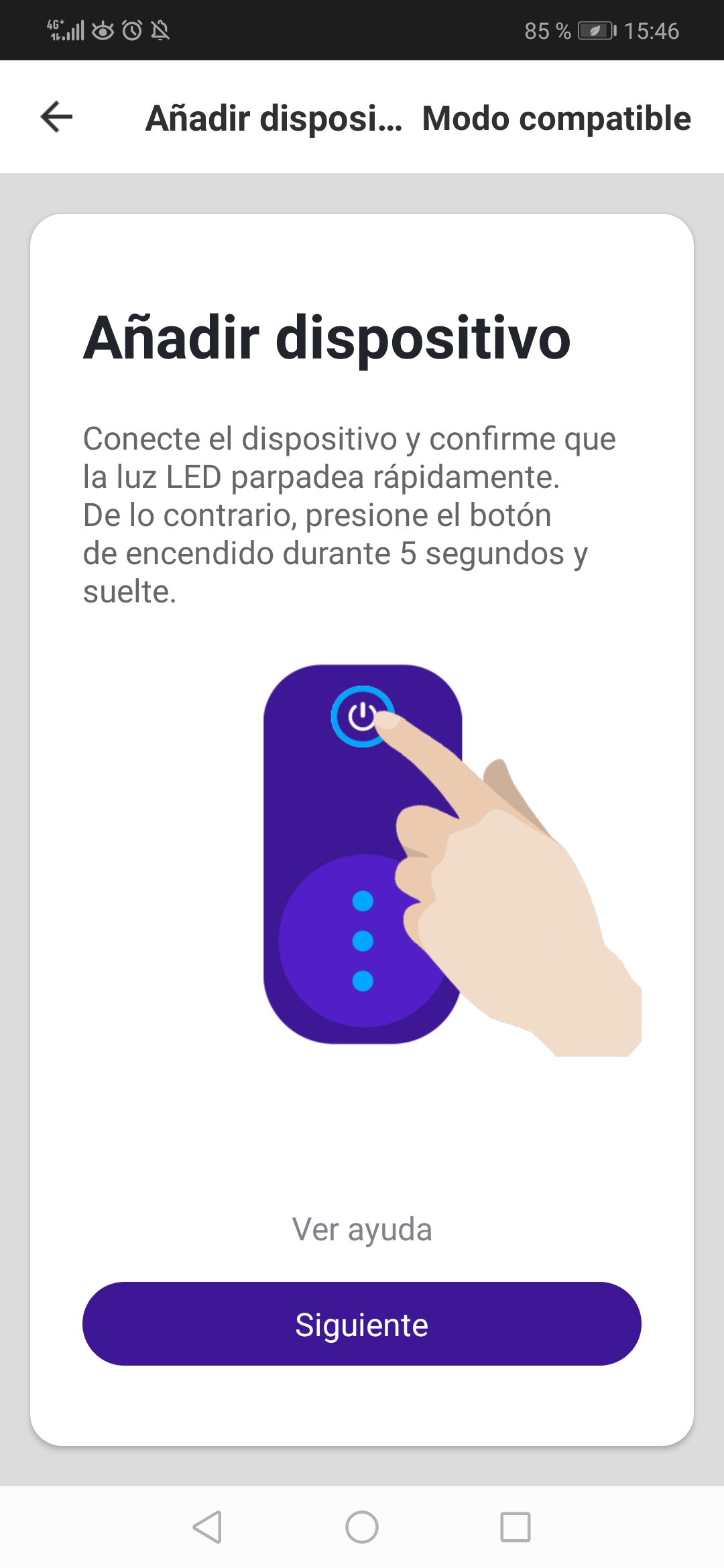Switch to Modo compatible
Screen dimensions: 724x1568
pyautogui.click(x=556, y=119)
